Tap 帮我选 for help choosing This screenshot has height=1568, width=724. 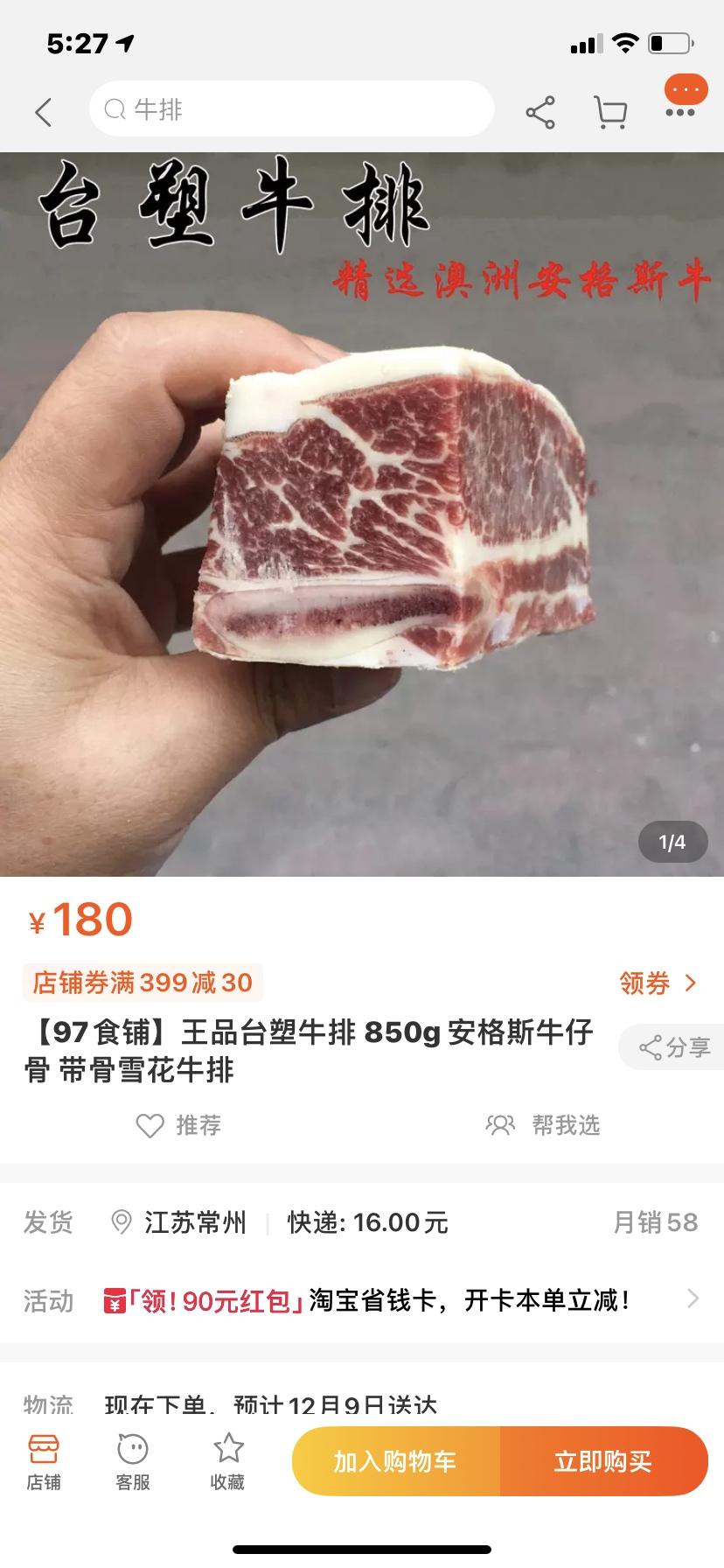coord(543,1125)
